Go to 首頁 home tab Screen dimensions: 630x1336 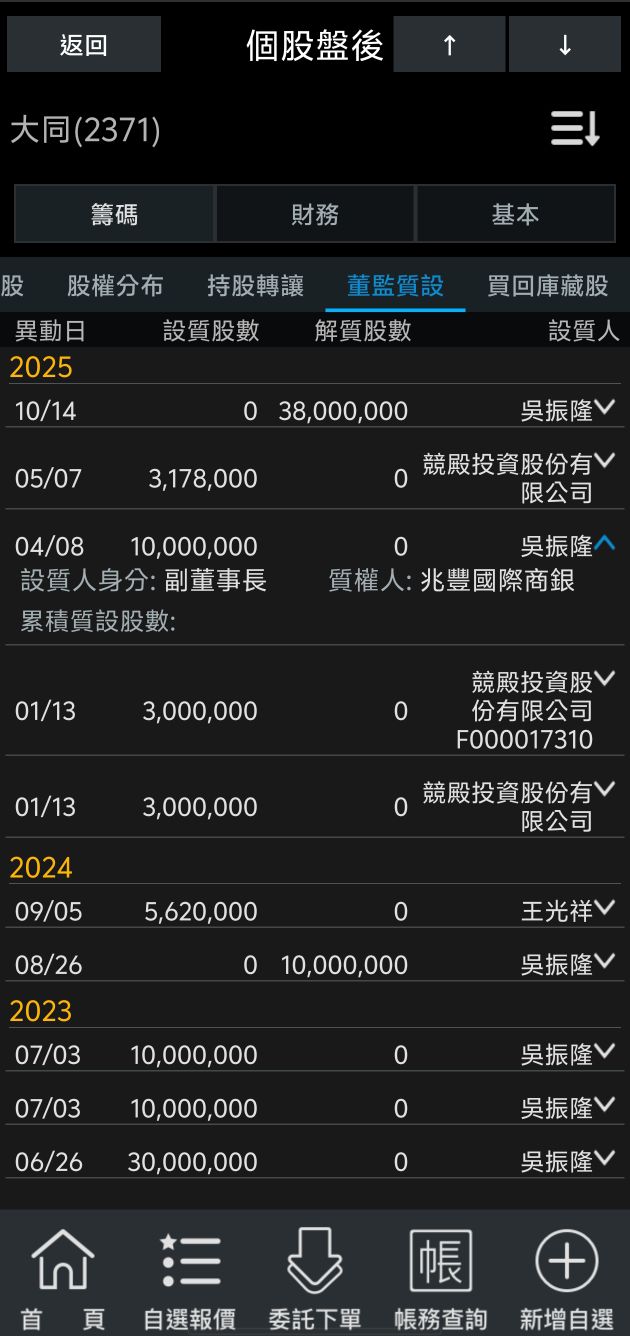[x=64, y=1277]
